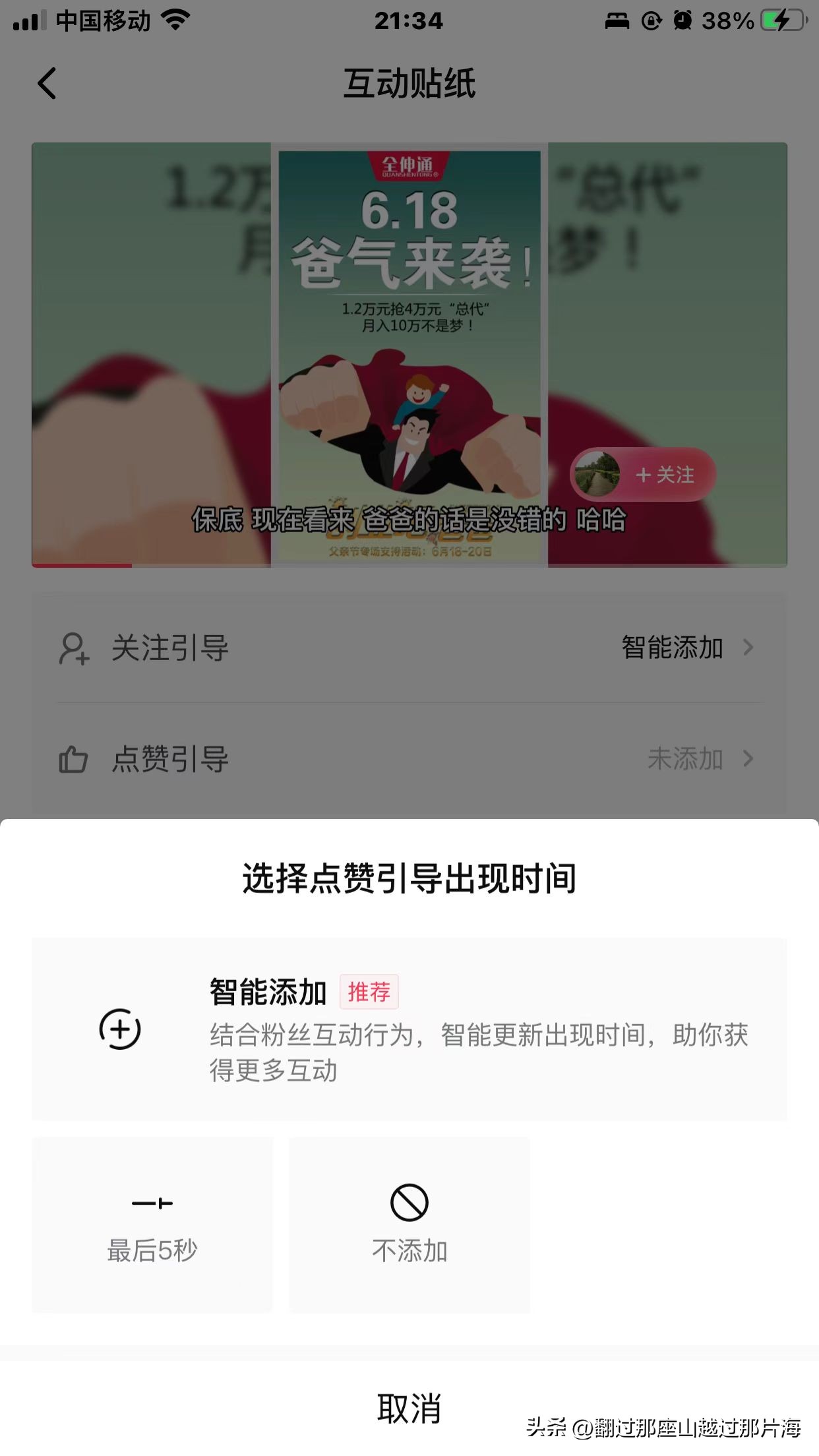Click the follow guide person icon
Screen dimensions: 819x1456
tap(74, 647)
